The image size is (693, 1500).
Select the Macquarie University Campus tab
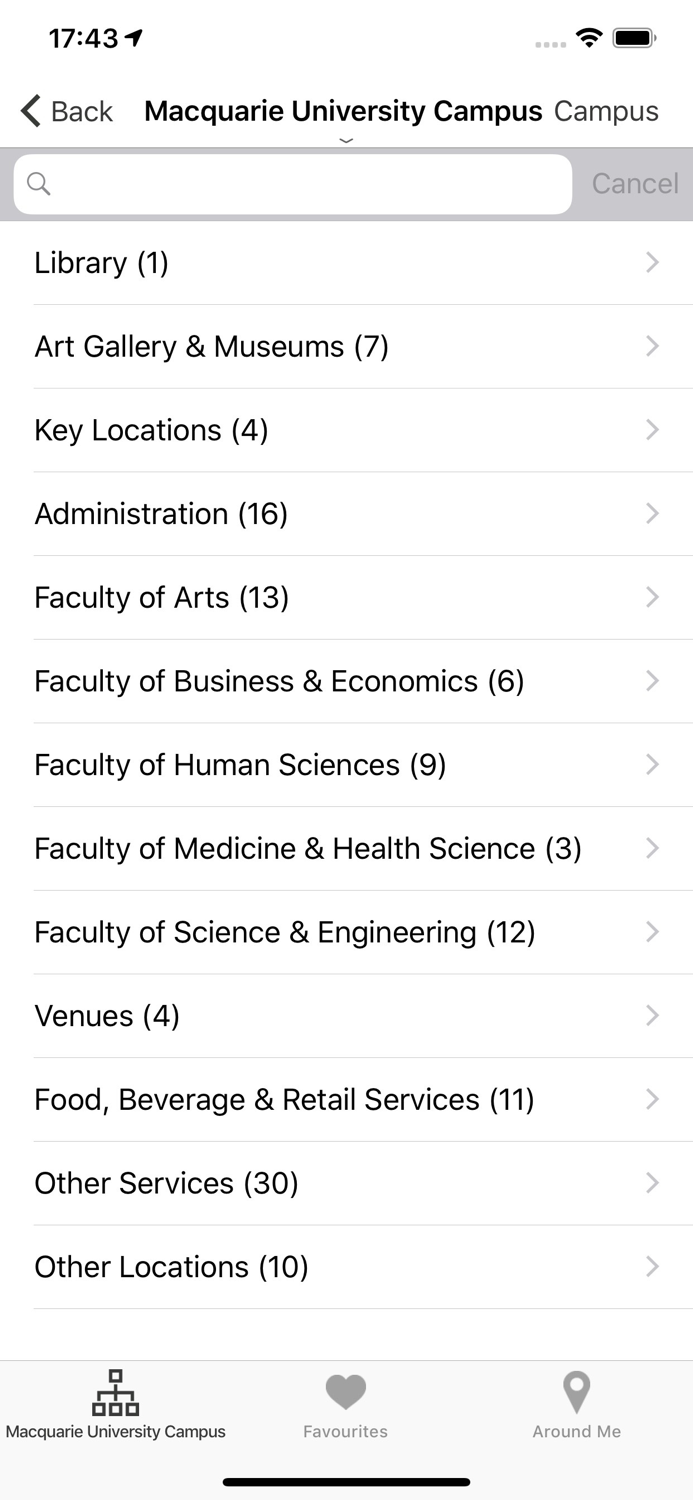(116, 1405)
